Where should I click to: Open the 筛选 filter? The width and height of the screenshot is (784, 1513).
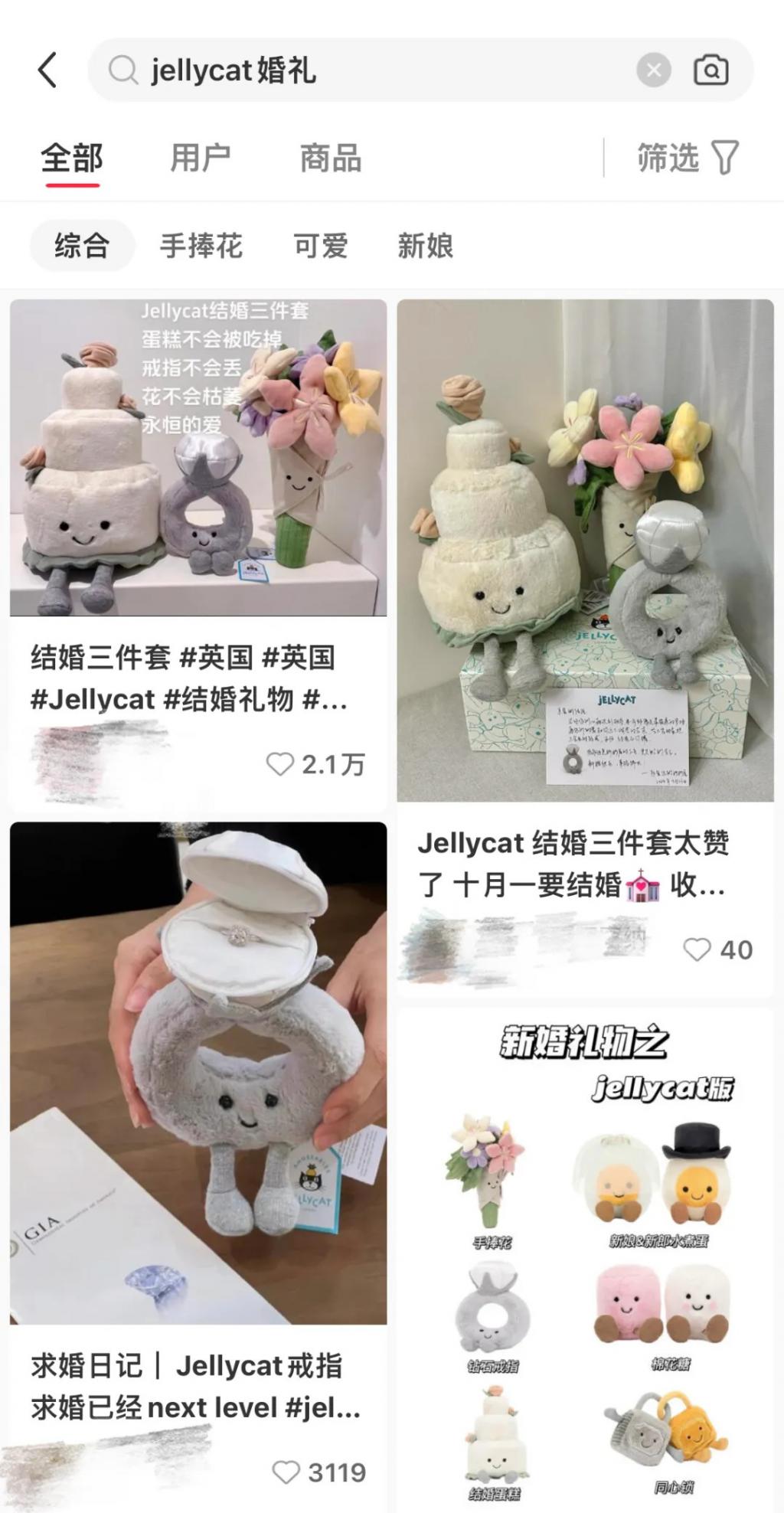click(x=687, y=158)
